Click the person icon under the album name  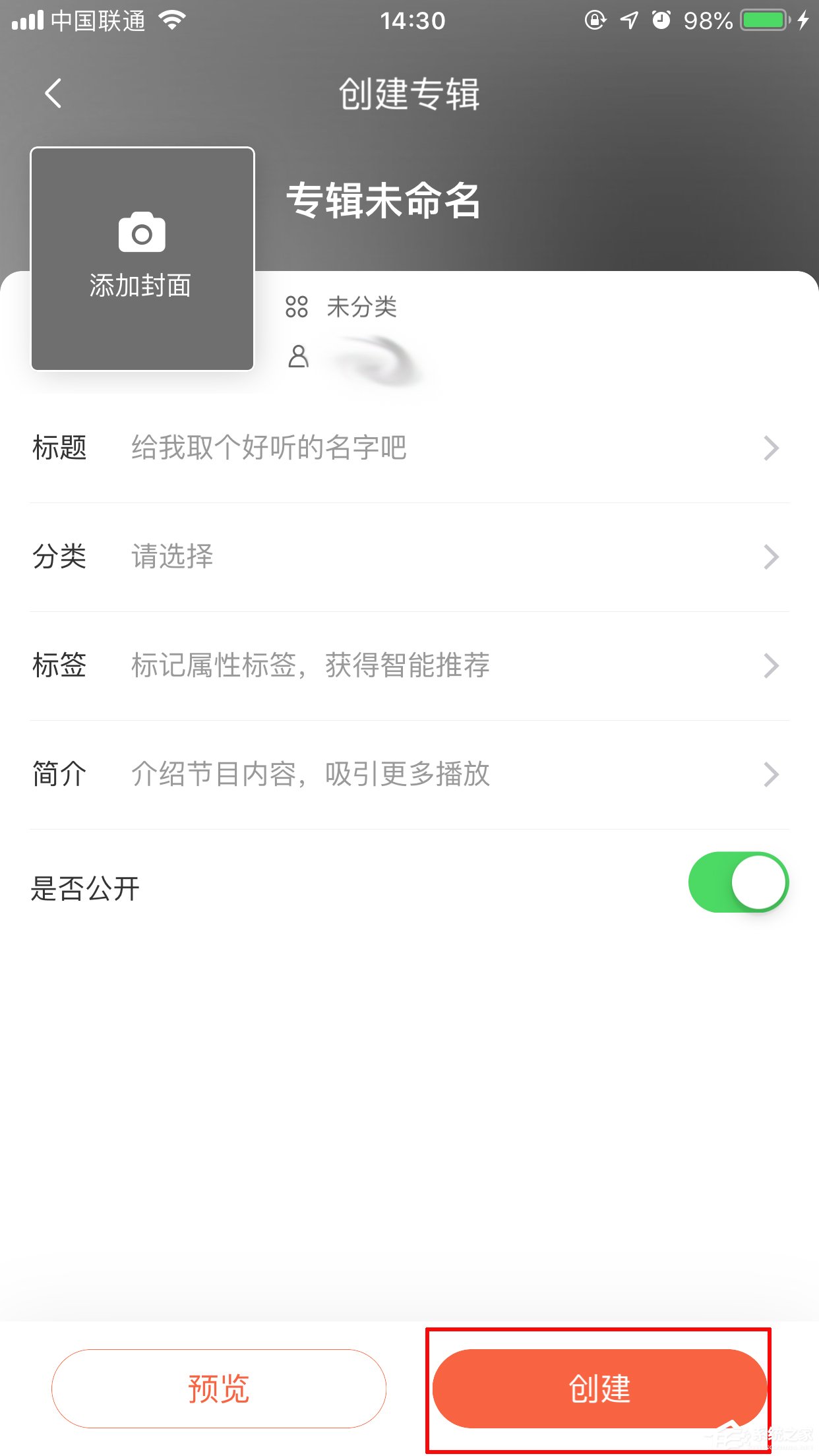298,358
